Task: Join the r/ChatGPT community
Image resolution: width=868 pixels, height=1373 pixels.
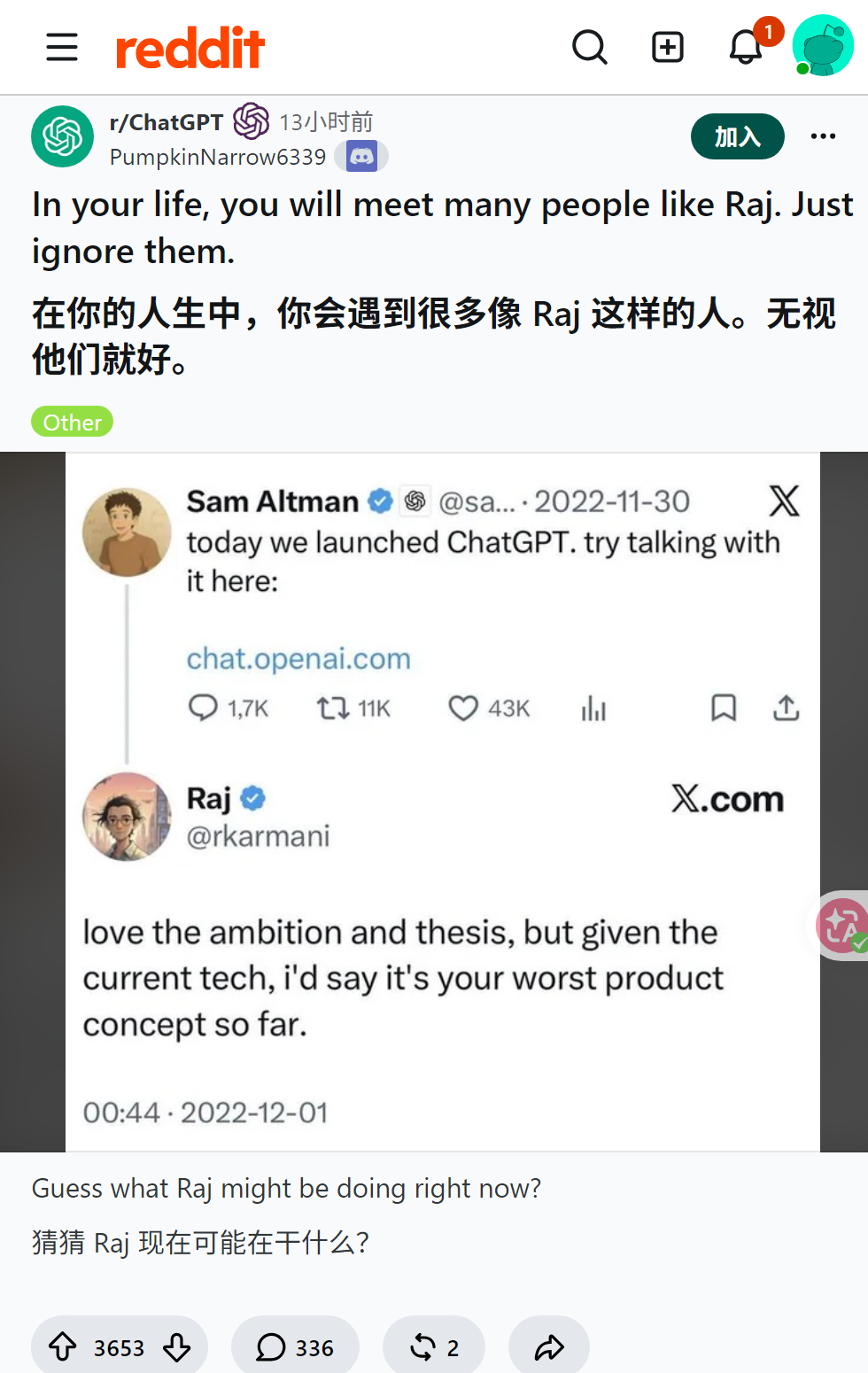Action: coord(738,136)
